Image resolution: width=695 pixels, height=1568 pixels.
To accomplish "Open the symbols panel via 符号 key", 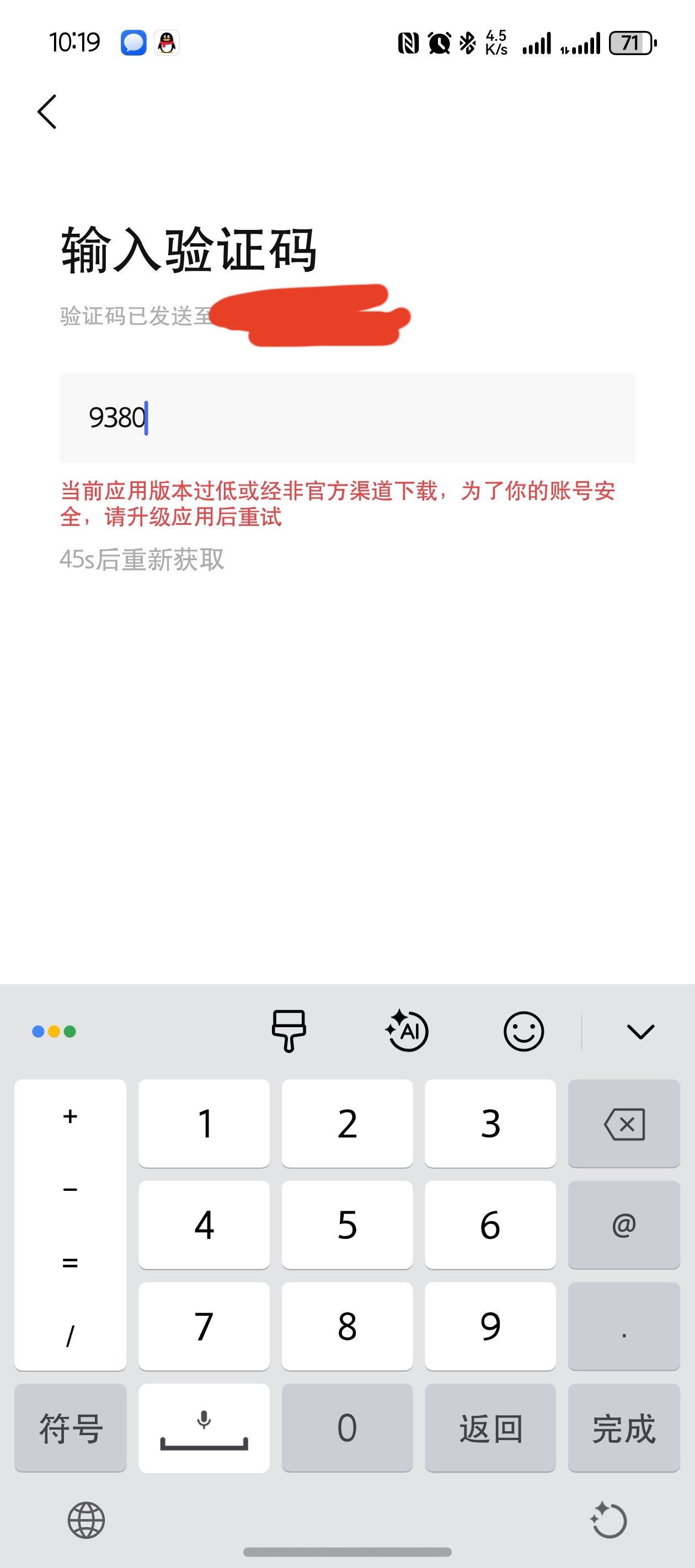I will point(69,1427).
